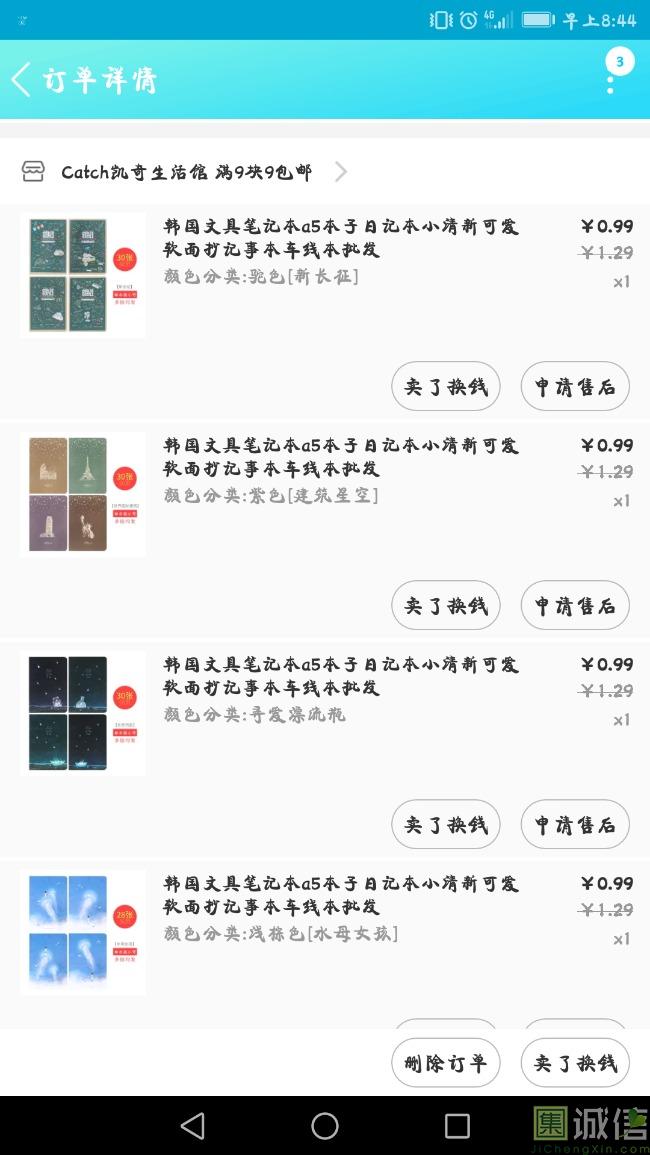Image resolution: width=650 pixels, height=1155 pixels.
Task: Tap 卖了换钱 for the 驼色[新长征] item
Action: tap(445, 387)
